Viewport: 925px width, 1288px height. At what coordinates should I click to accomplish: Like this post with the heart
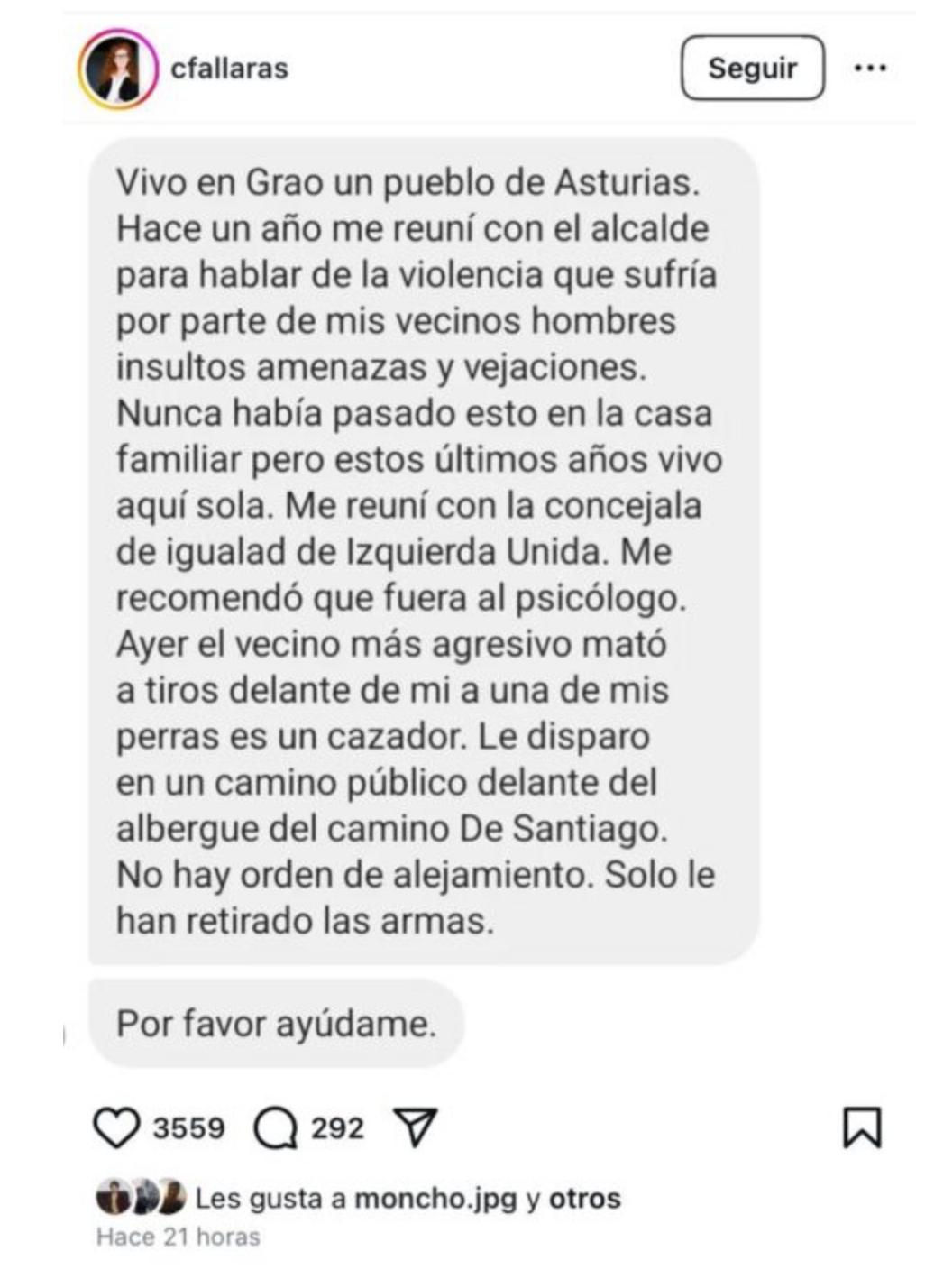(117, 1128)
